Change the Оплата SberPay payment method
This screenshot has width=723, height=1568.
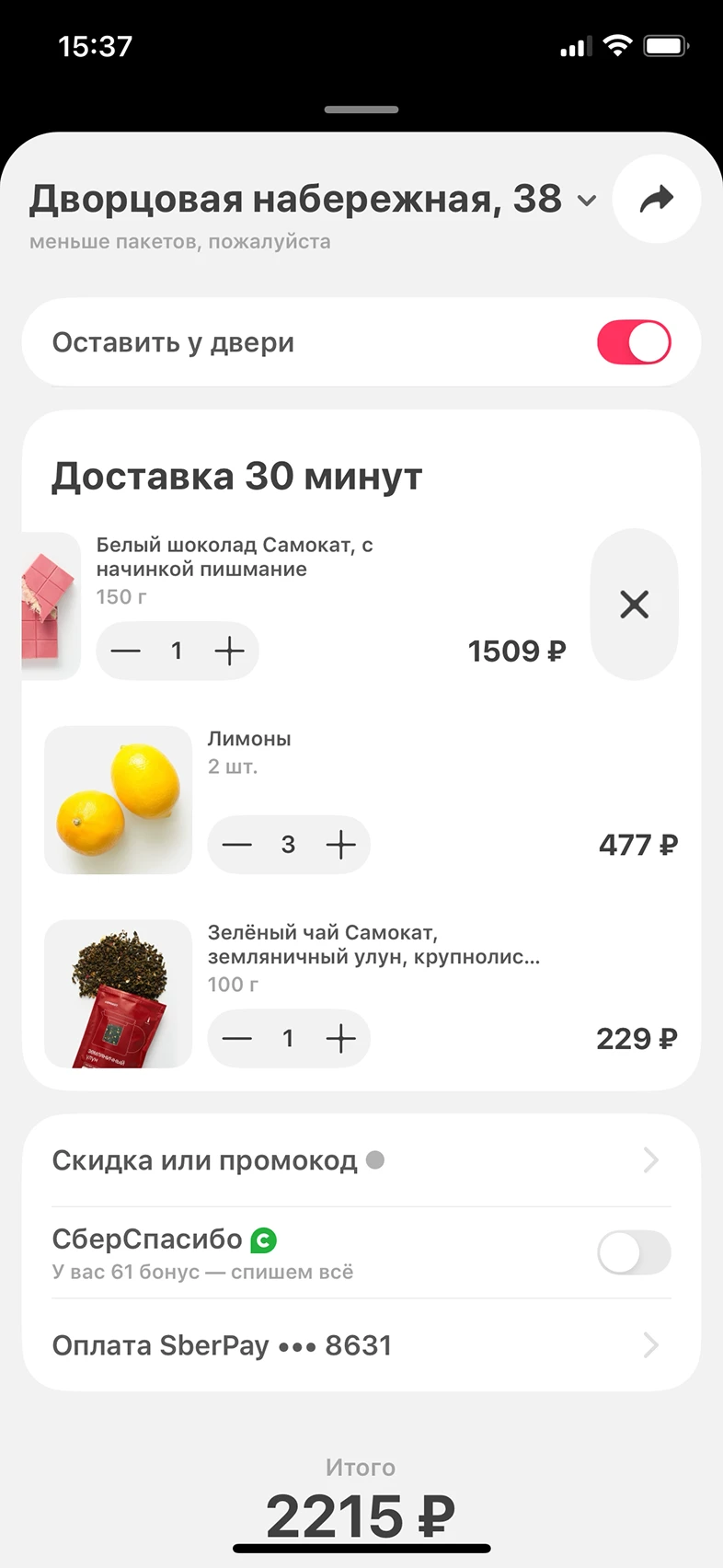click(x=361, y=1345)
